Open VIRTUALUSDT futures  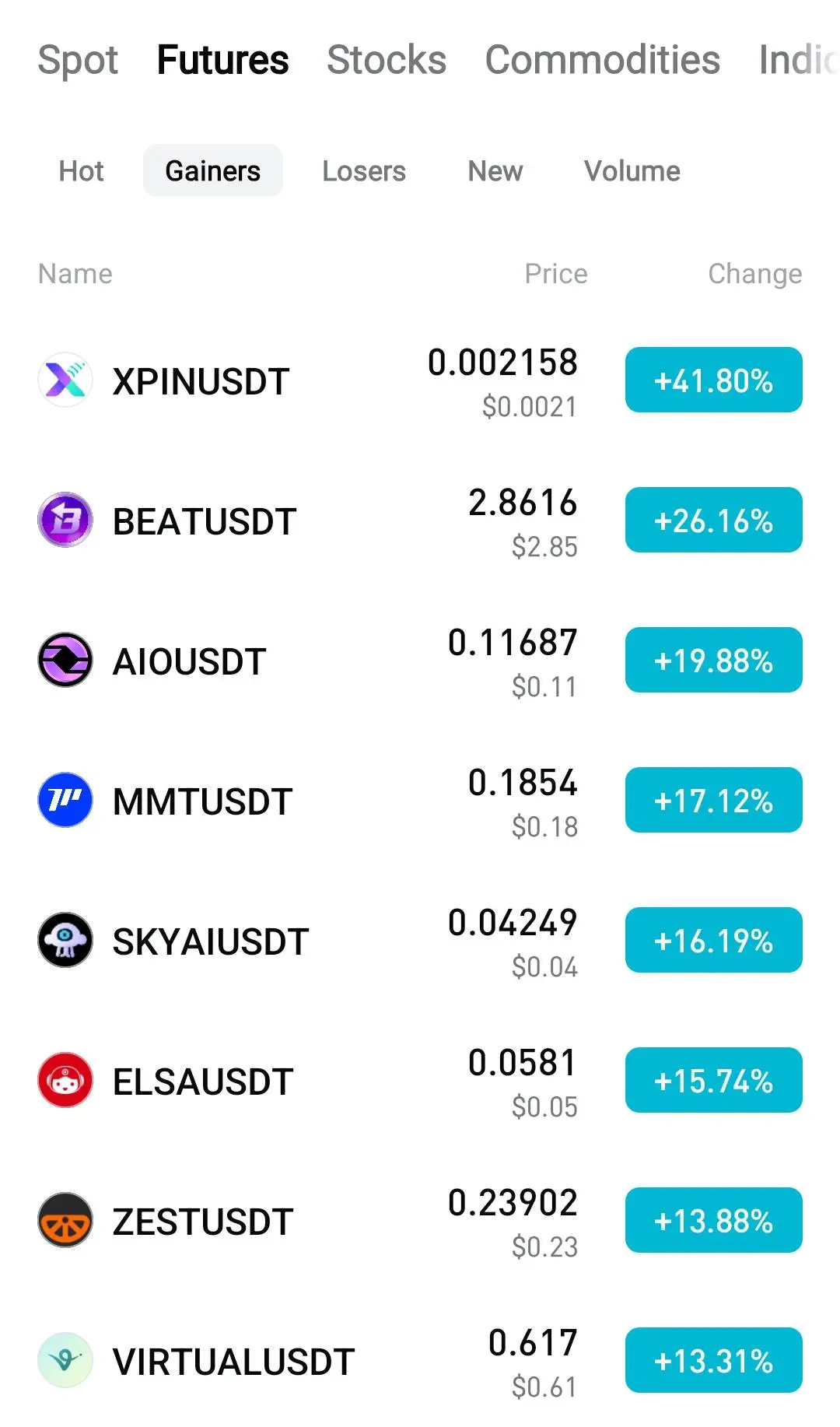(420, 1361)
